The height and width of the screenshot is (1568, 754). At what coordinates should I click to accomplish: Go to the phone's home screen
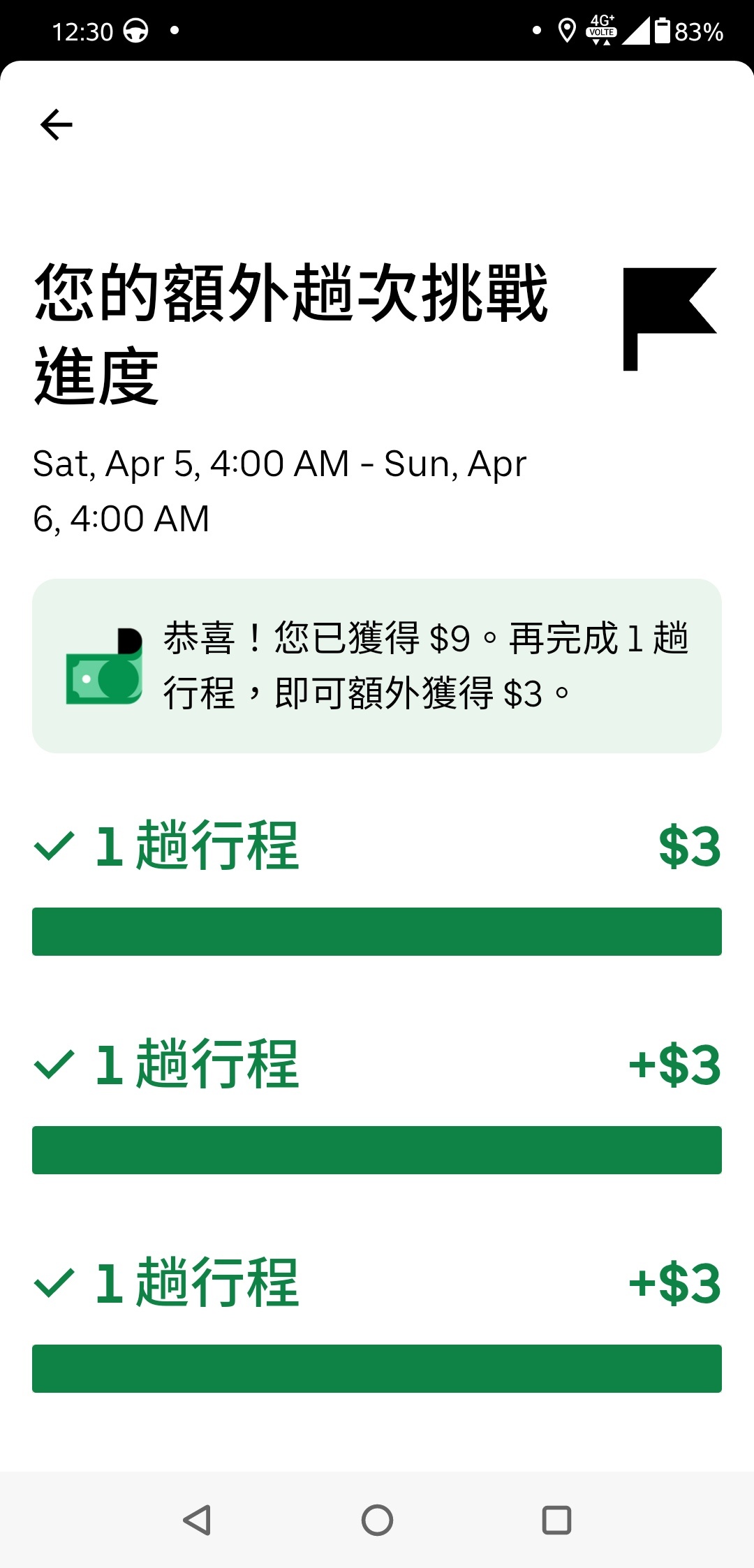coord(377,1520)
